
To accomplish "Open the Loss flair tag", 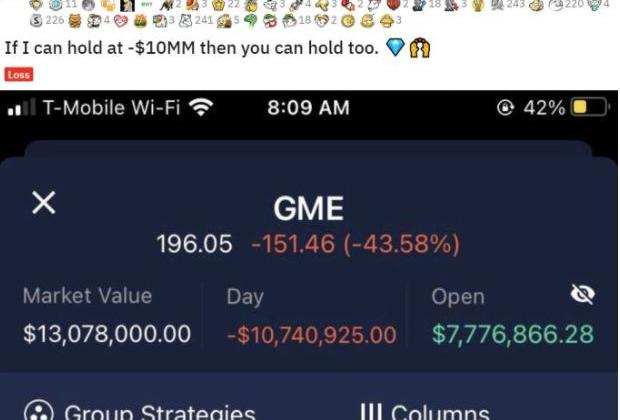I will pyautogui.click(x=18, y=74).
